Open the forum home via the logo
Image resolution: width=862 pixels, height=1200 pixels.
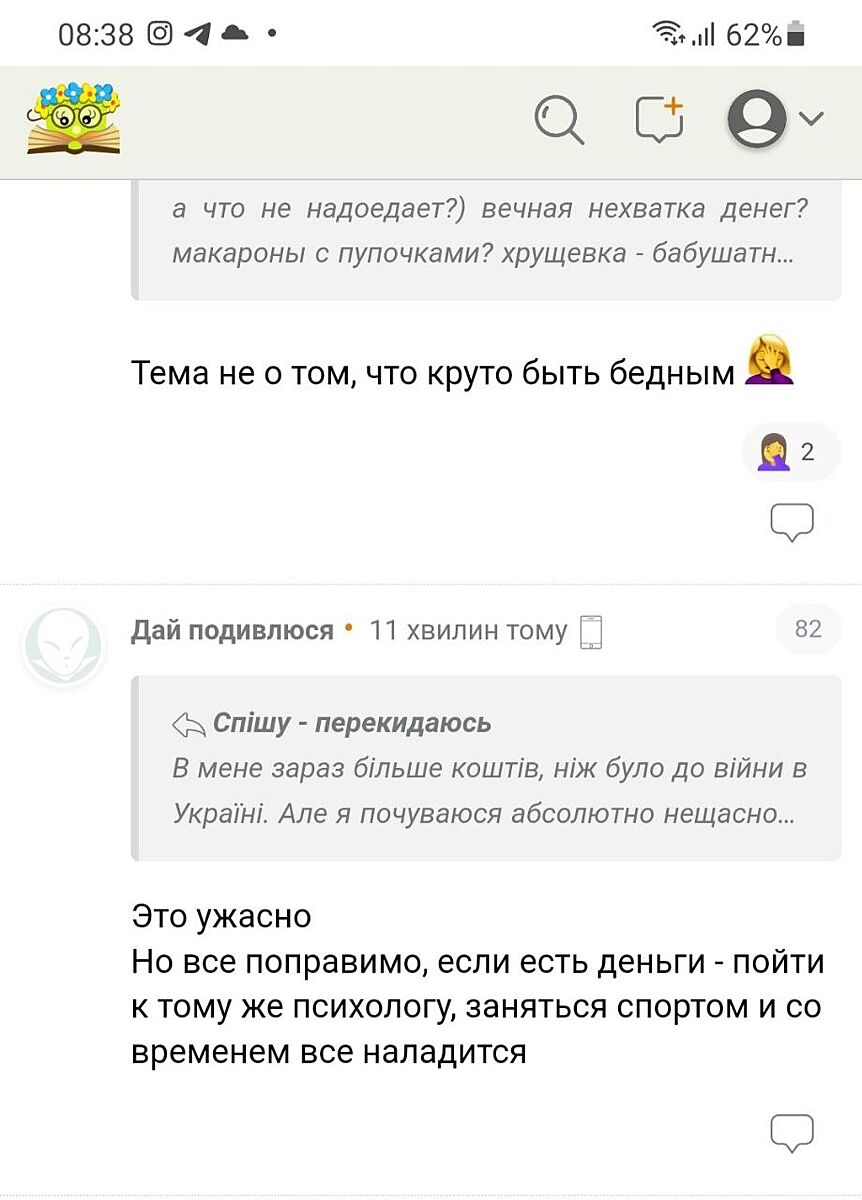click(74, 119)
